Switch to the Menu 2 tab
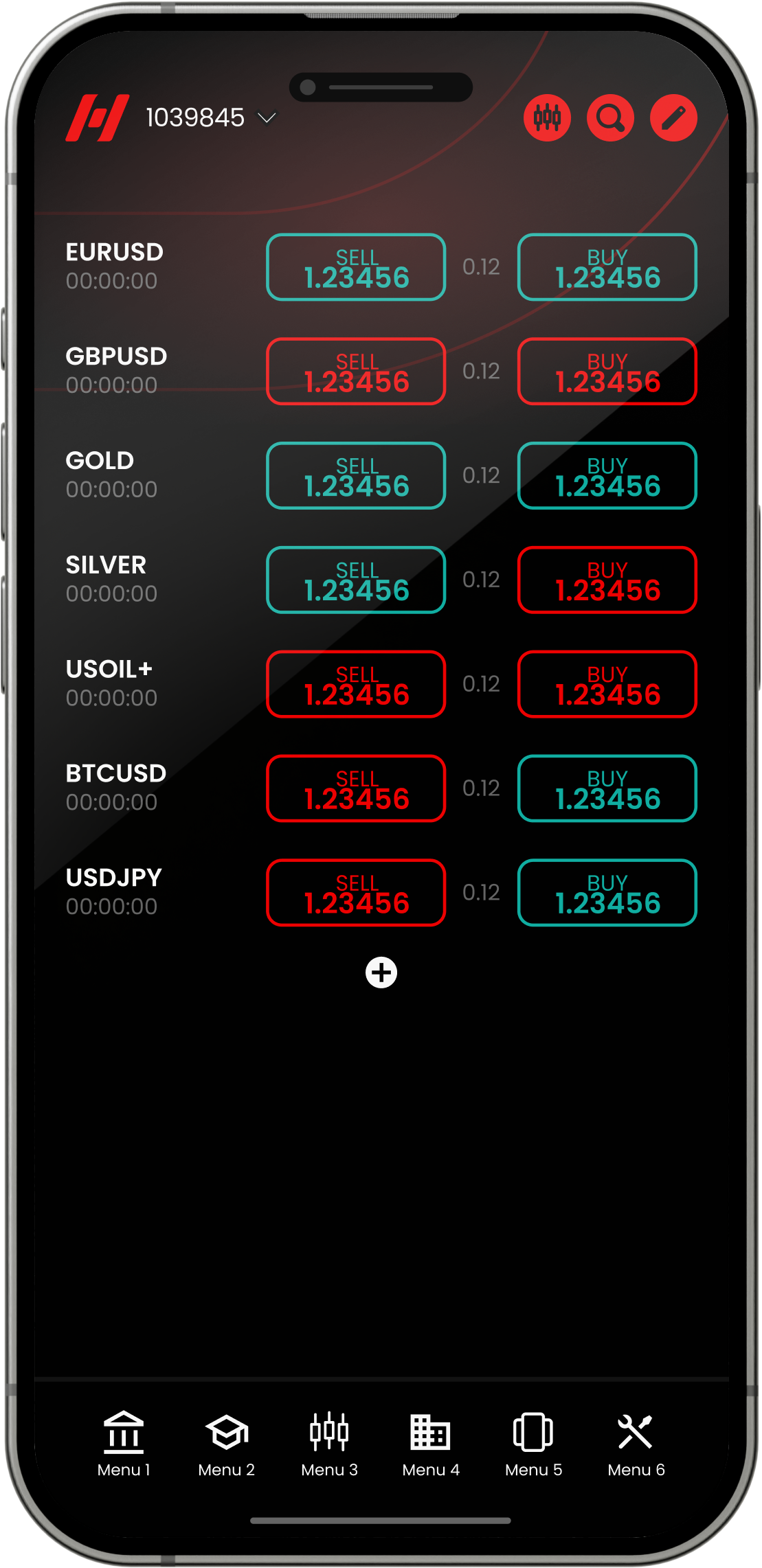Viewport: 762px width, 1568px height. tap(226, 1444)
